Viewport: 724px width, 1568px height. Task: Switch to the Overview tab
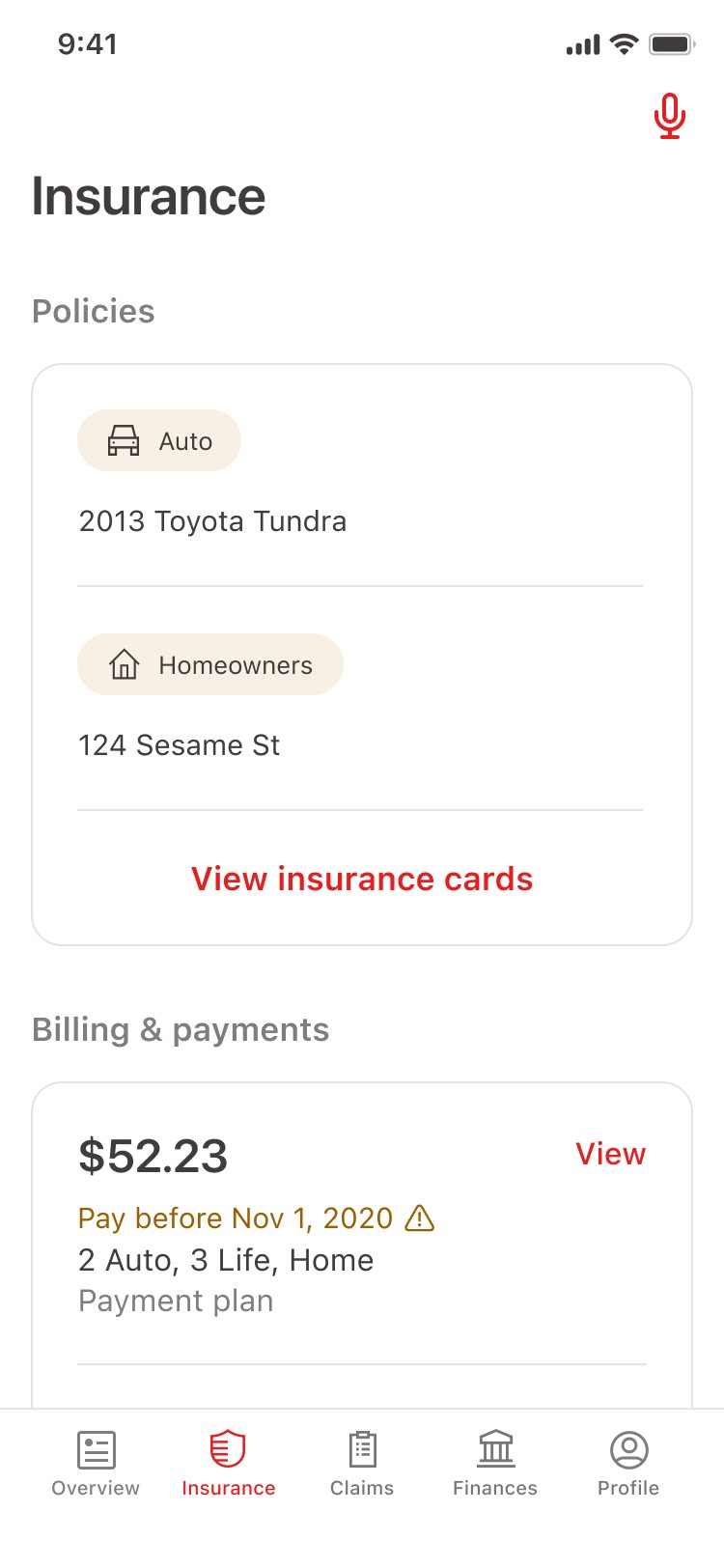click(96, 1463)
